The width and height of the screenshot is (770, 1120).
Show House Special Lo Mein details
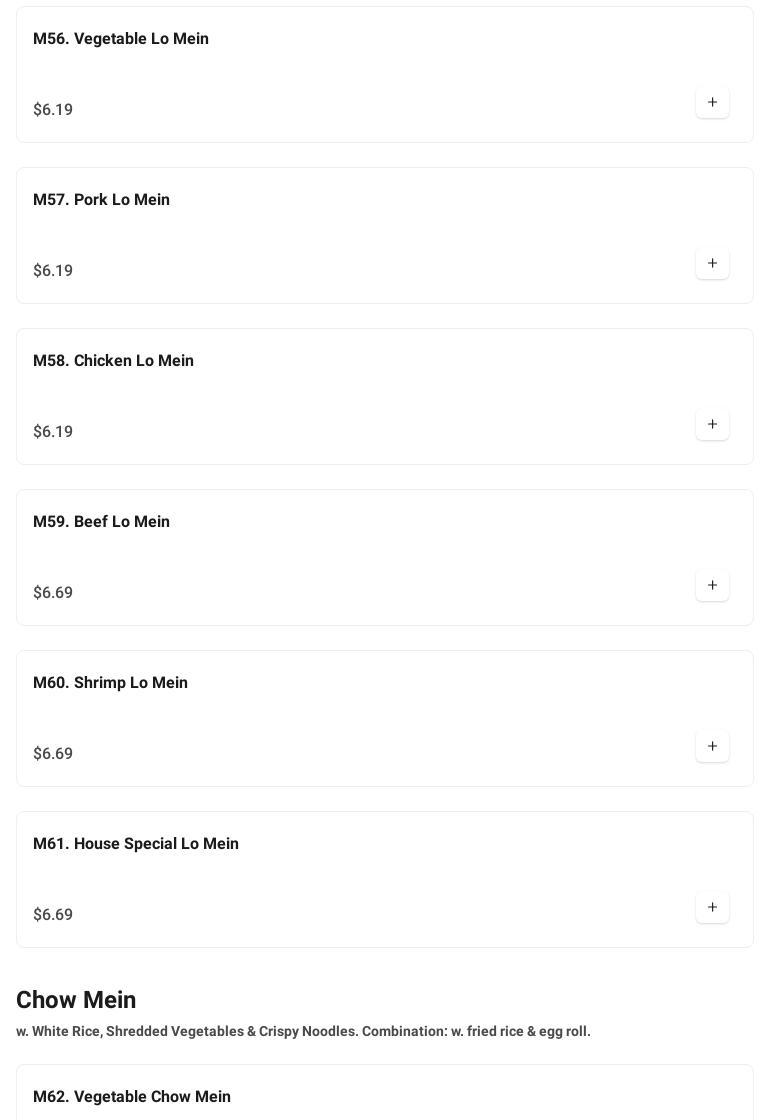(x=136, y=844)
